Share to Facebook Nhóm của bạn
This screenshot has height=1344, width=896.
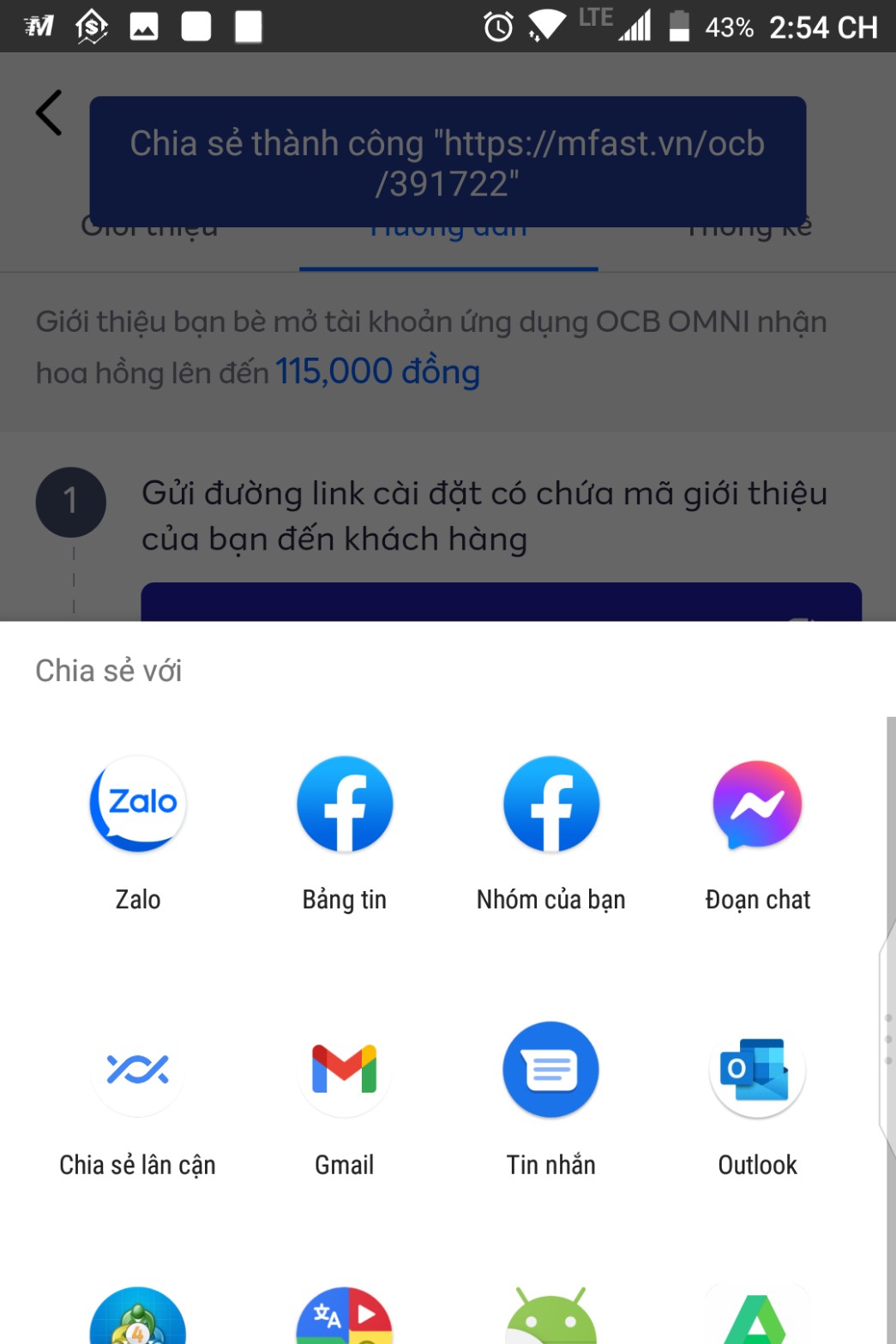[550, 805]
